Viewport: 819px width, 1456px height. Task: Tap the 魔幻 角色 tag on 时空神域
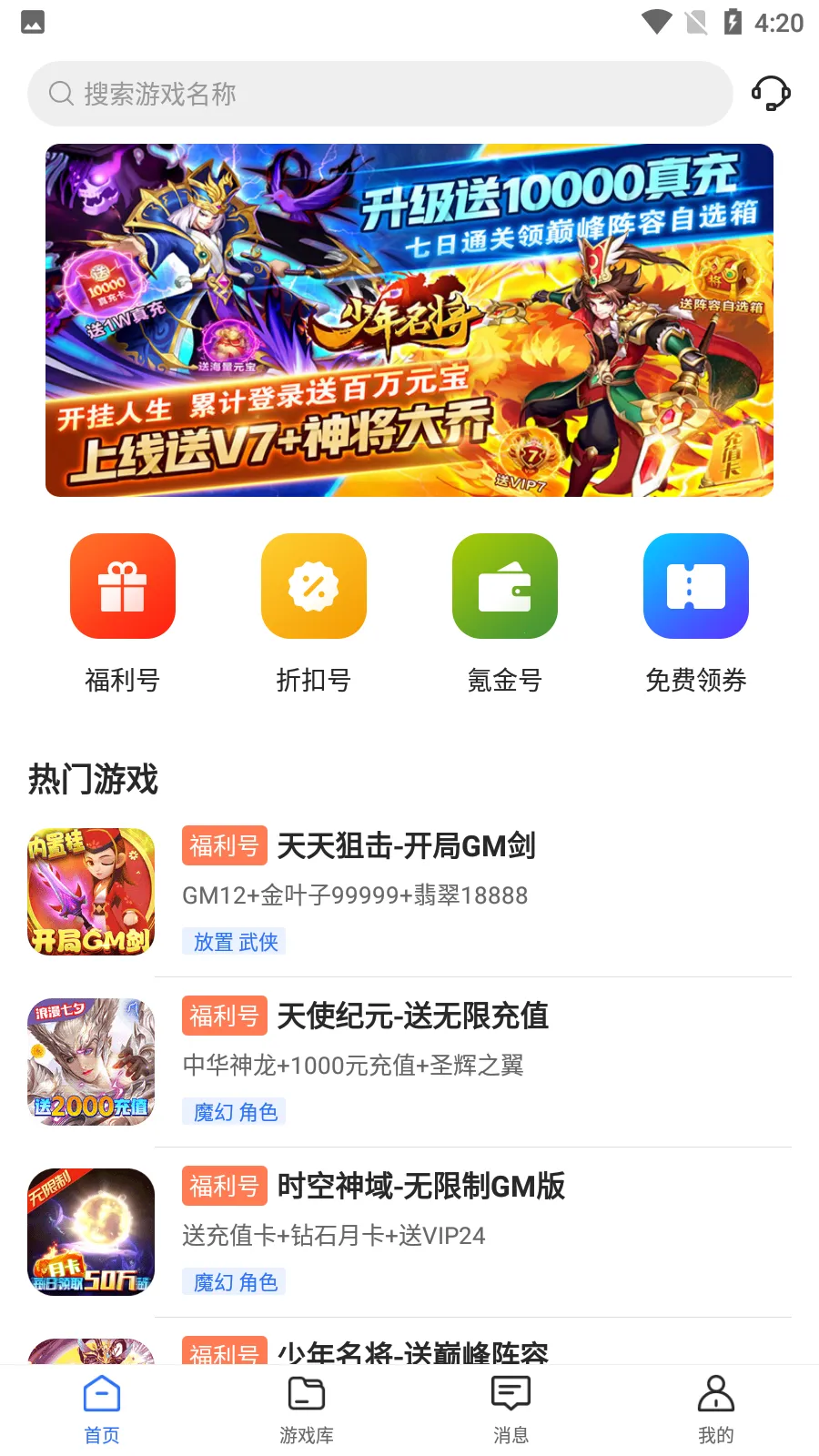pos(234,1281)
